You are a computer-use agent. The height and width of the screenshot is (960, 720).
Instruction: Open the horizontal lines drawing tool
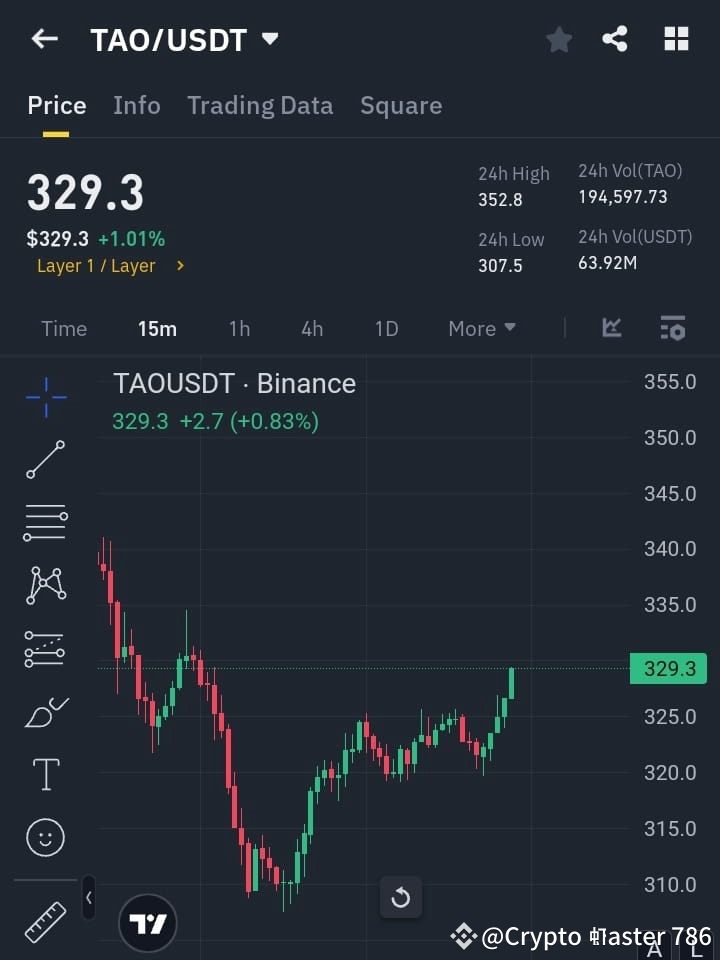pyautogui.click(x=45, y=523)
